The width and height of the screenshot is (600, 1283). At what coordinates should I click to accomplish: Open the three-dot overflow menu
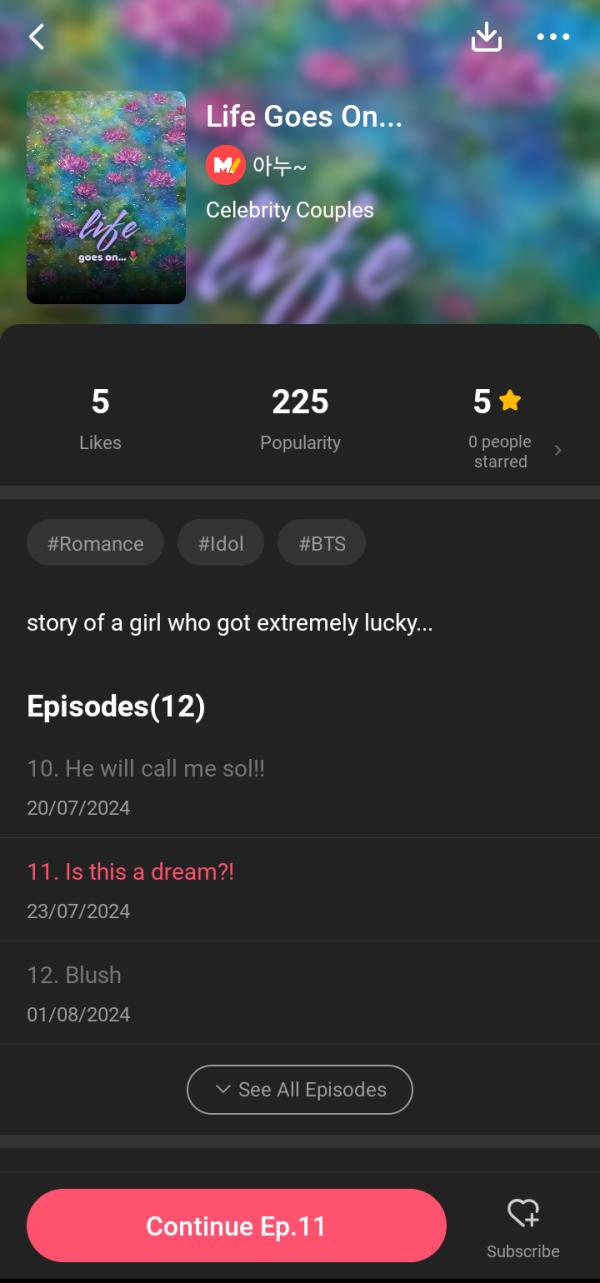553,38
